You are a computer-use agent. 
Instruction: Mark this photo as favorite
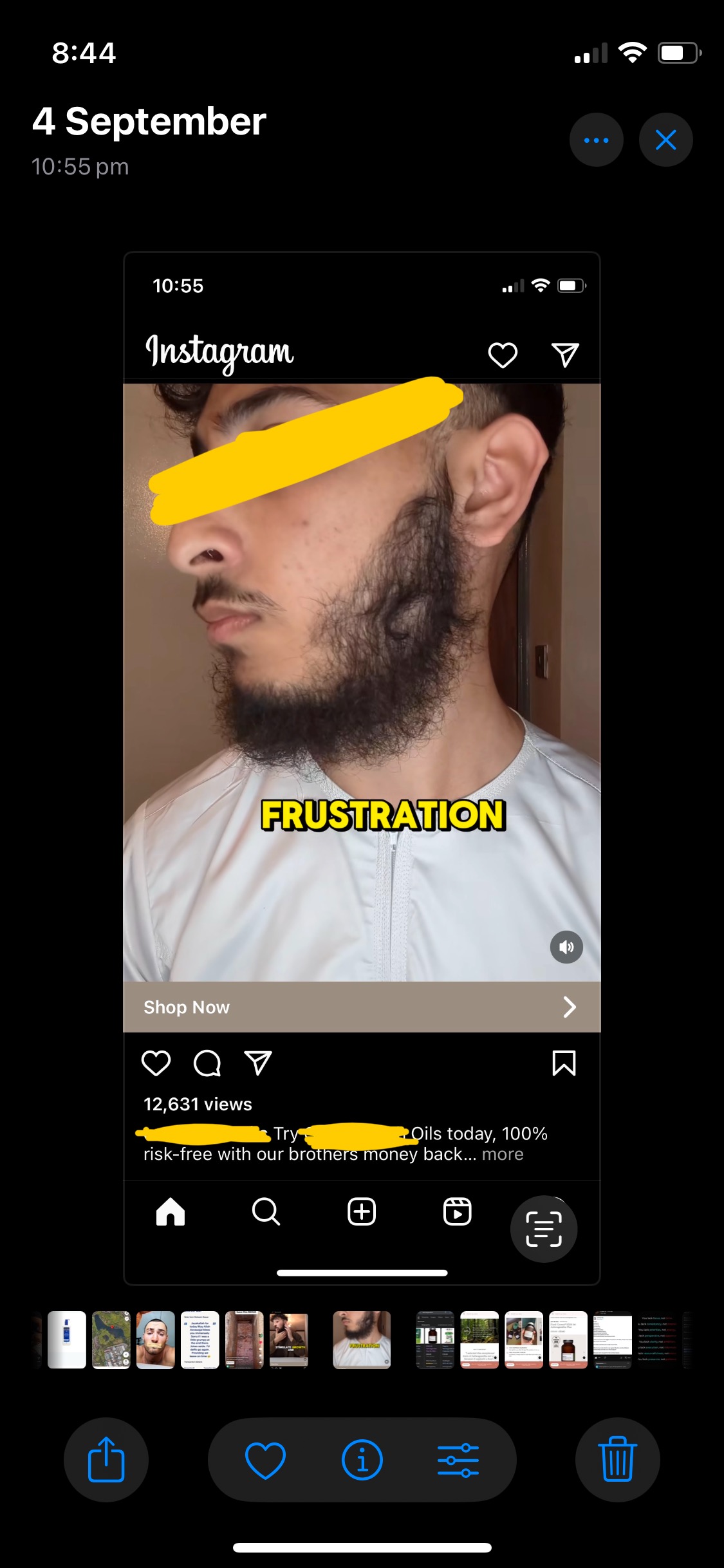pos(265,1459)
